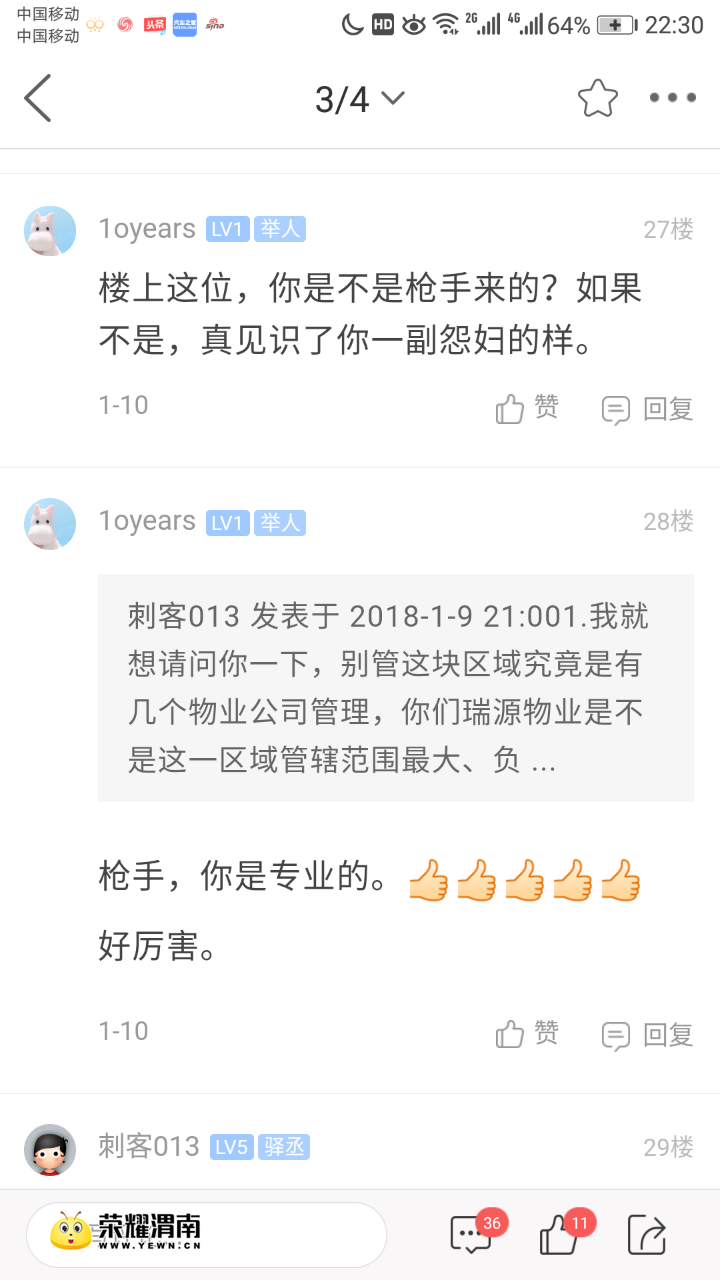Image resolution: width=720 pixels, height=1280 pixels.
Task: Tap the comment input box with 荣耀渭南 logo
Action: 206,1235
